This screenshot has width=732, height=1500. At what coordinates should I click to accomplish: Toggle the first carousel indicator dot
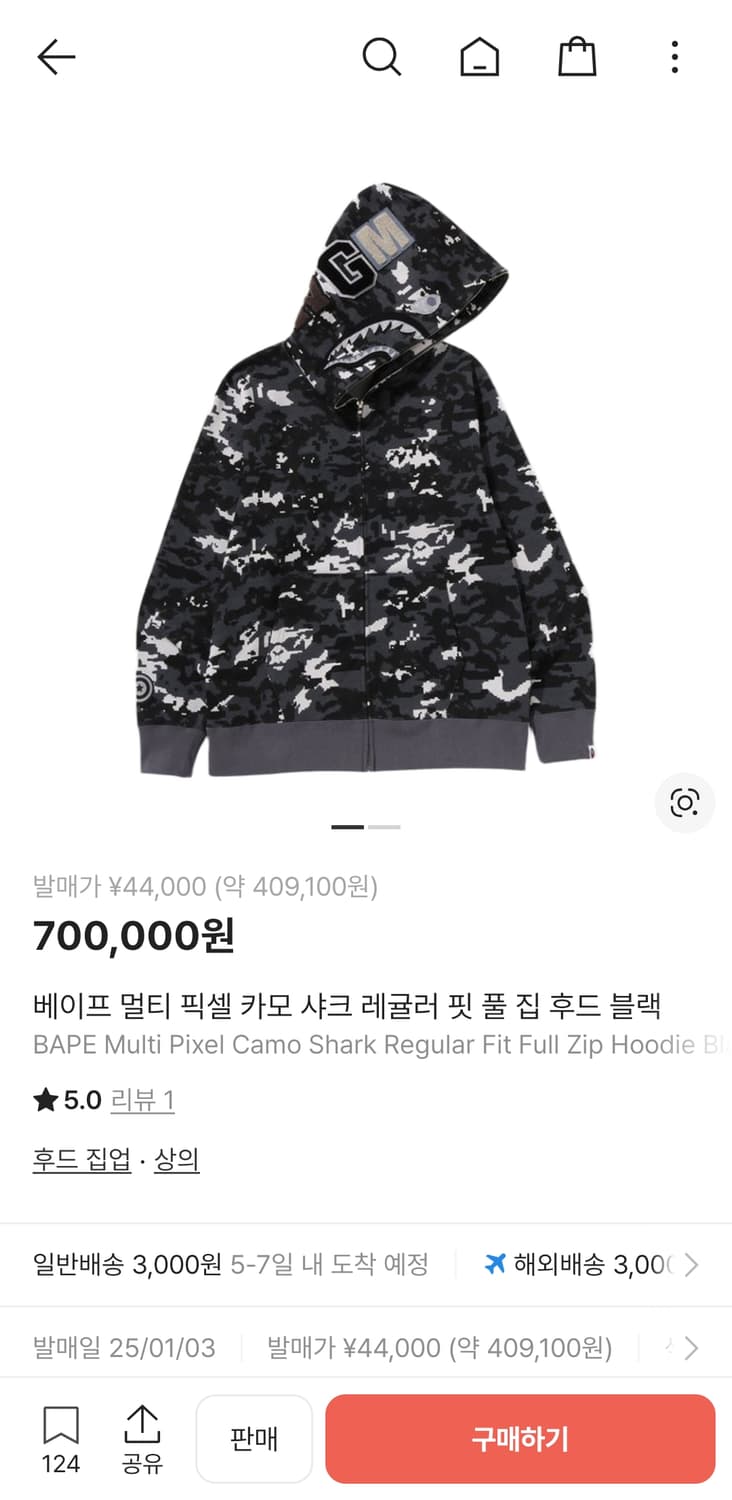pos(347,827)
